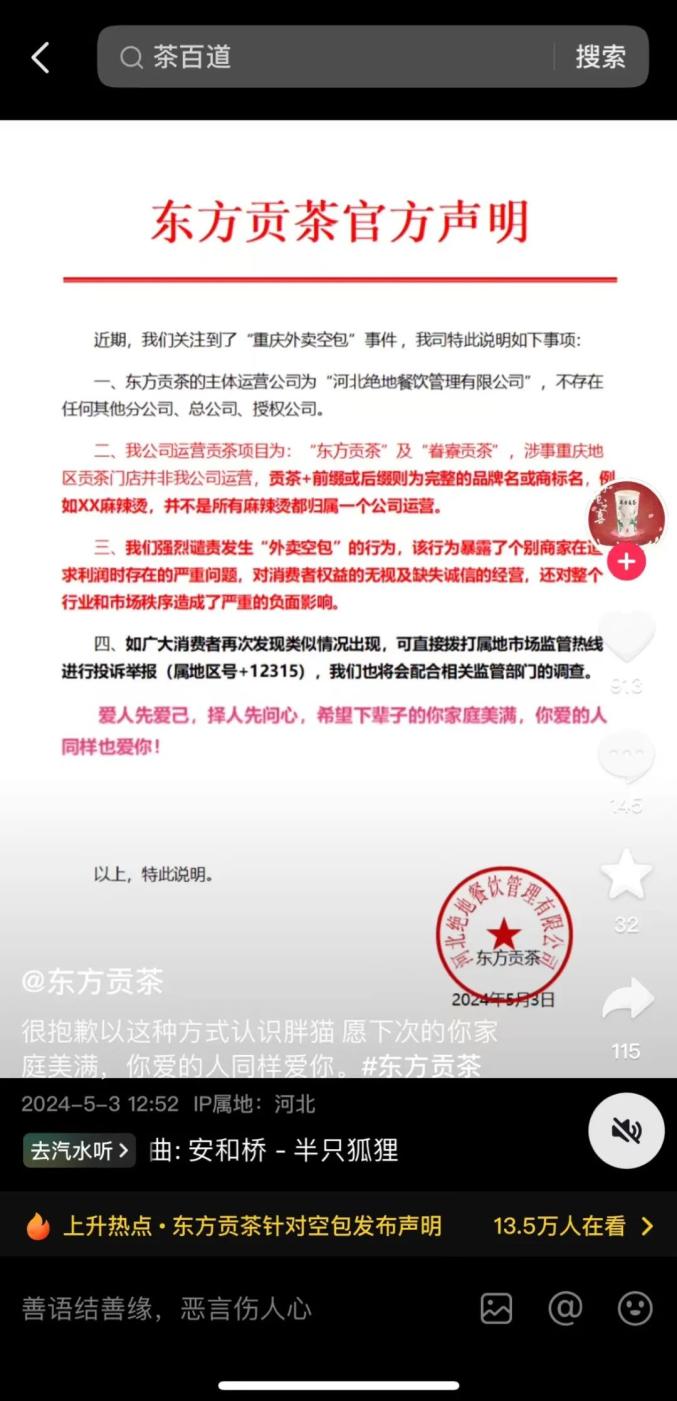Open the 东方贡茶 profile avatar
This screenshot has height=1401, width=677.
pyautogui.click(x=626, y=516)
